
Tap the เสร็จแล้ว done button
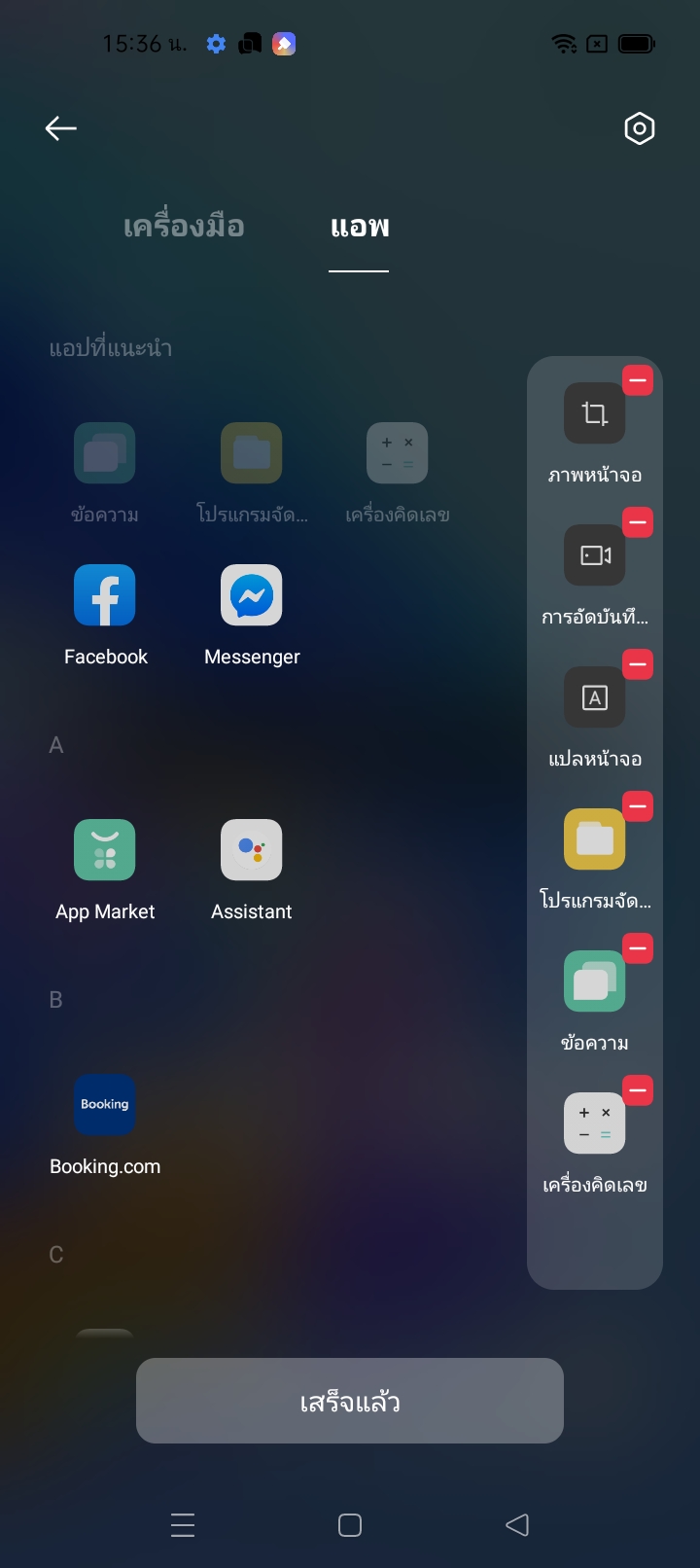click(350, 1401)
